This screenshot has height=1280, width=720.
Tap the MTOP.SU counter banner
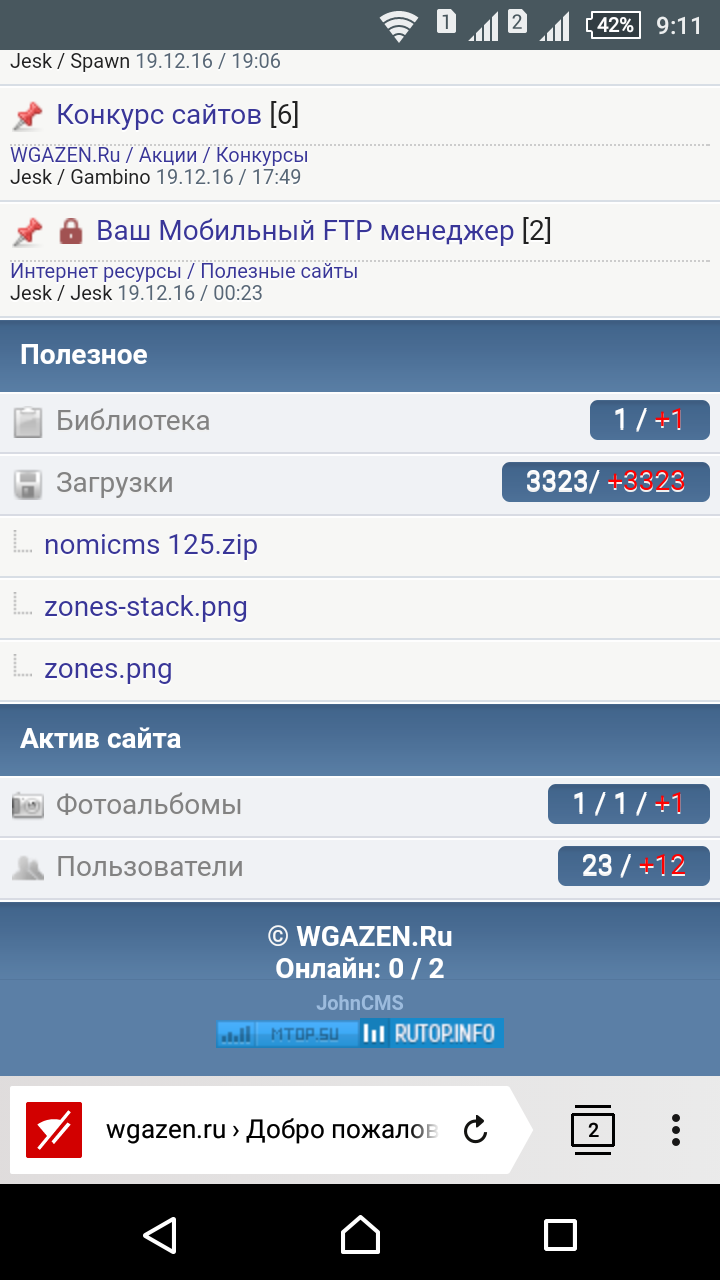pos(288,1034)
